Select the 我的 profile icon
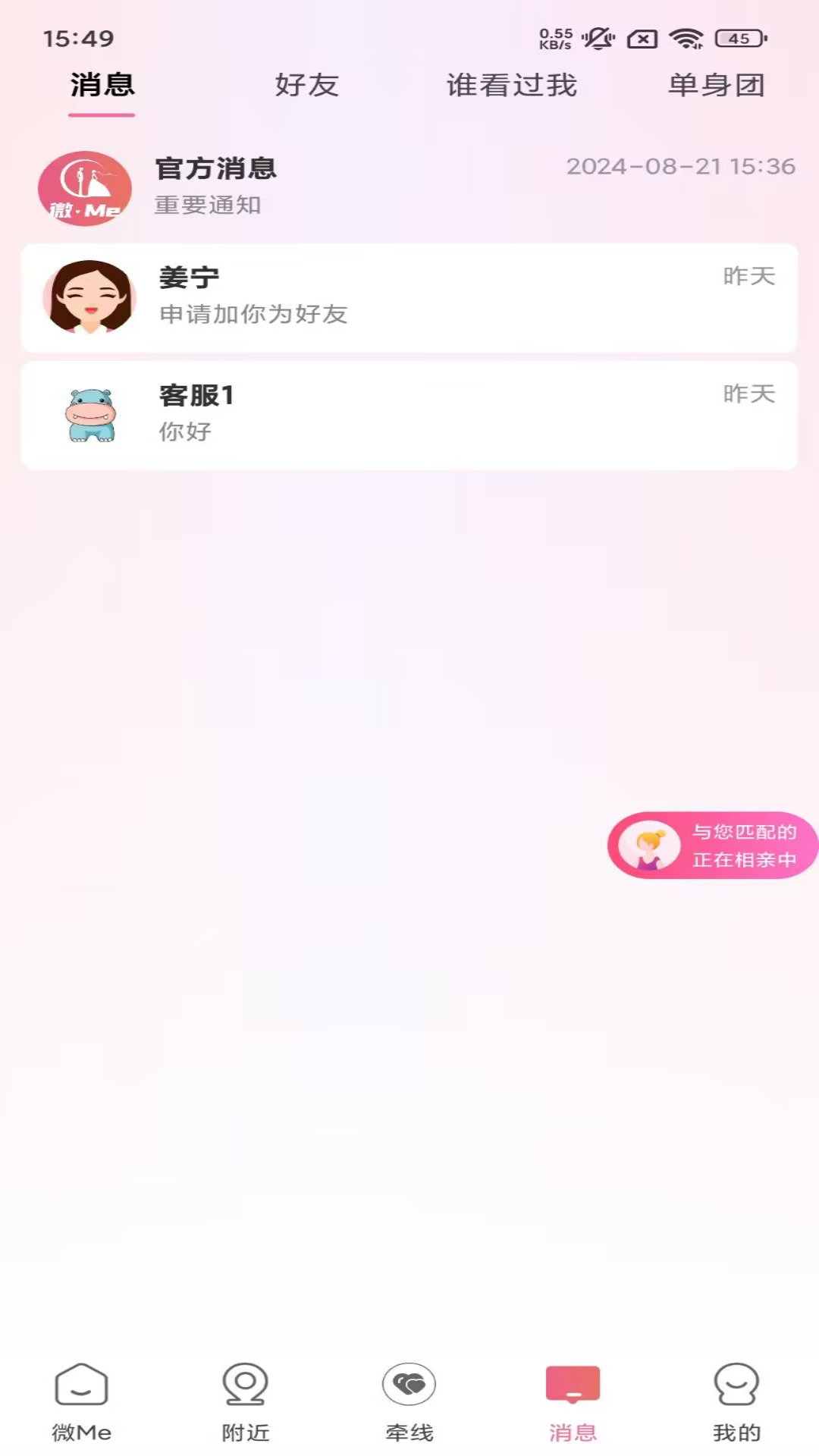Viewport: 819px width, 1456px height. click(x=736, y=1395)
